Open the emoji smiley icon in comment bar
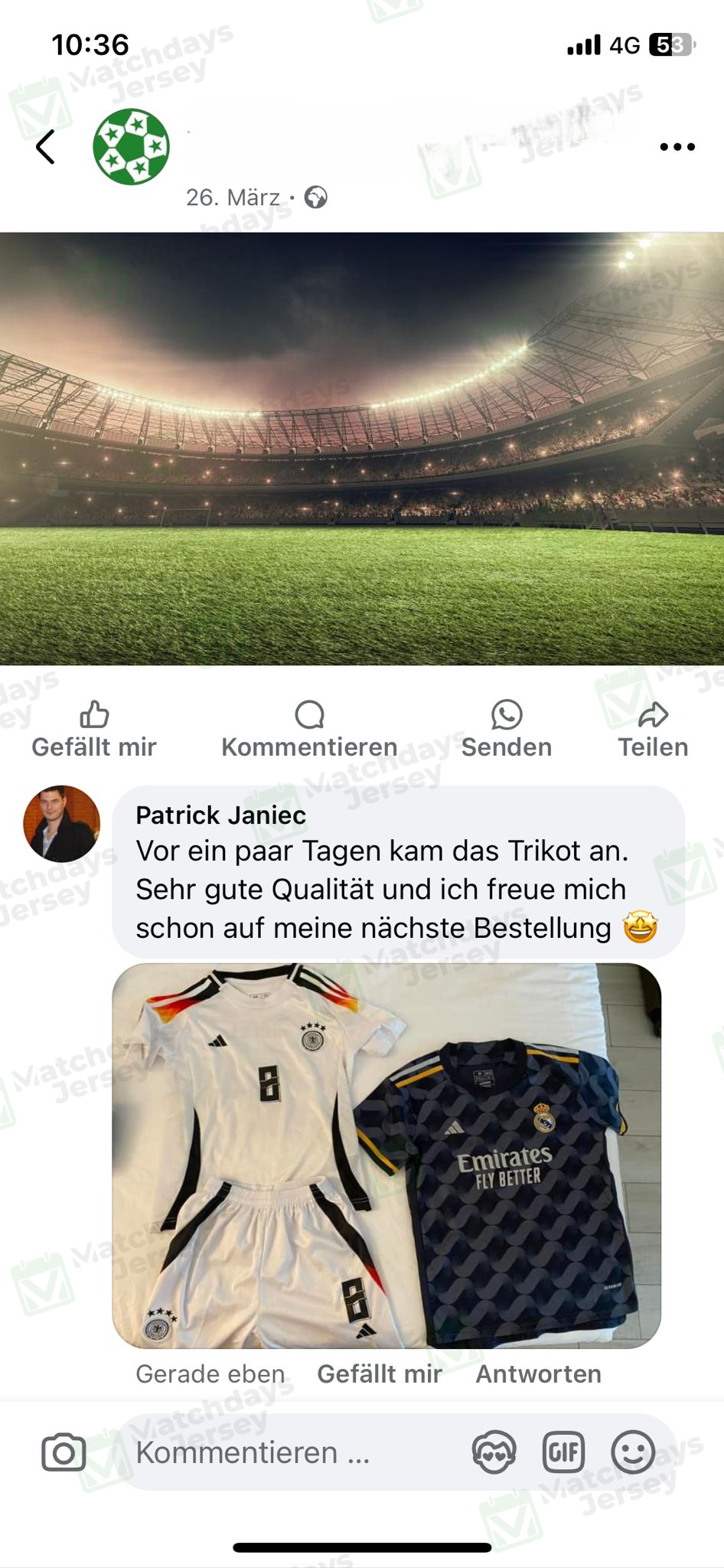The width and height of the screenshot is (724, 1568). (x=632, y=1453)
